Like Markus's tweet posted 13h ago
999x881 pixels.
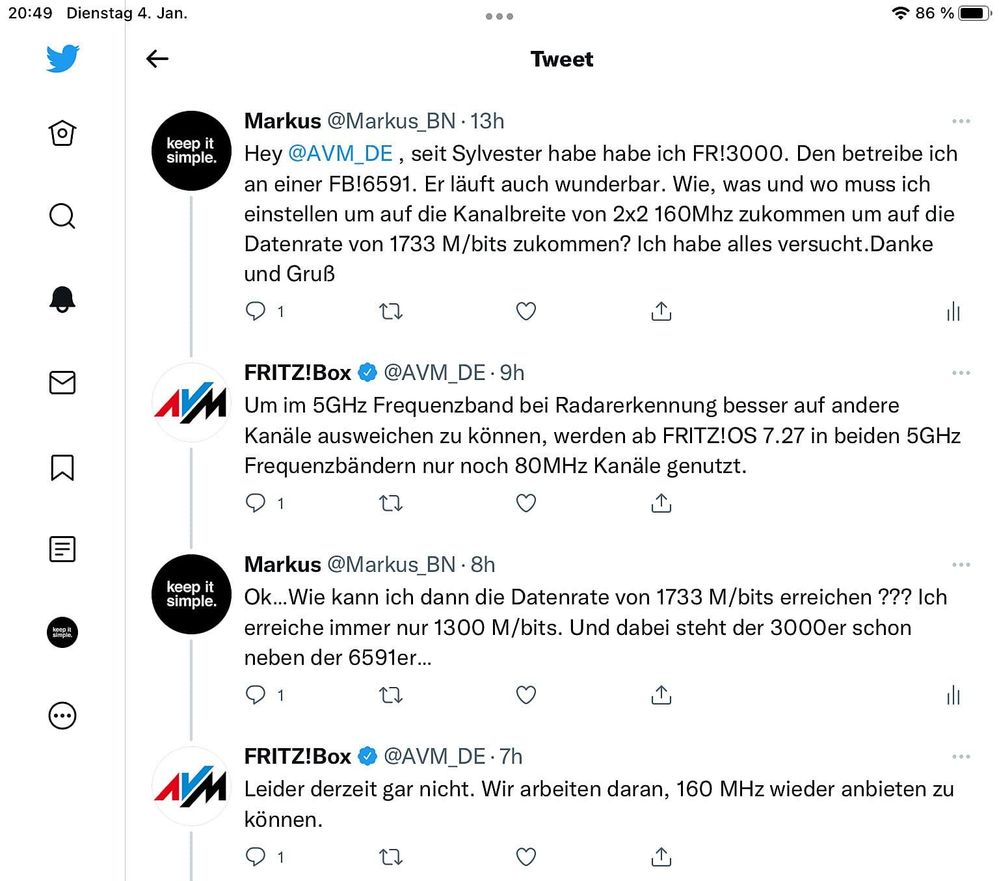526,312
